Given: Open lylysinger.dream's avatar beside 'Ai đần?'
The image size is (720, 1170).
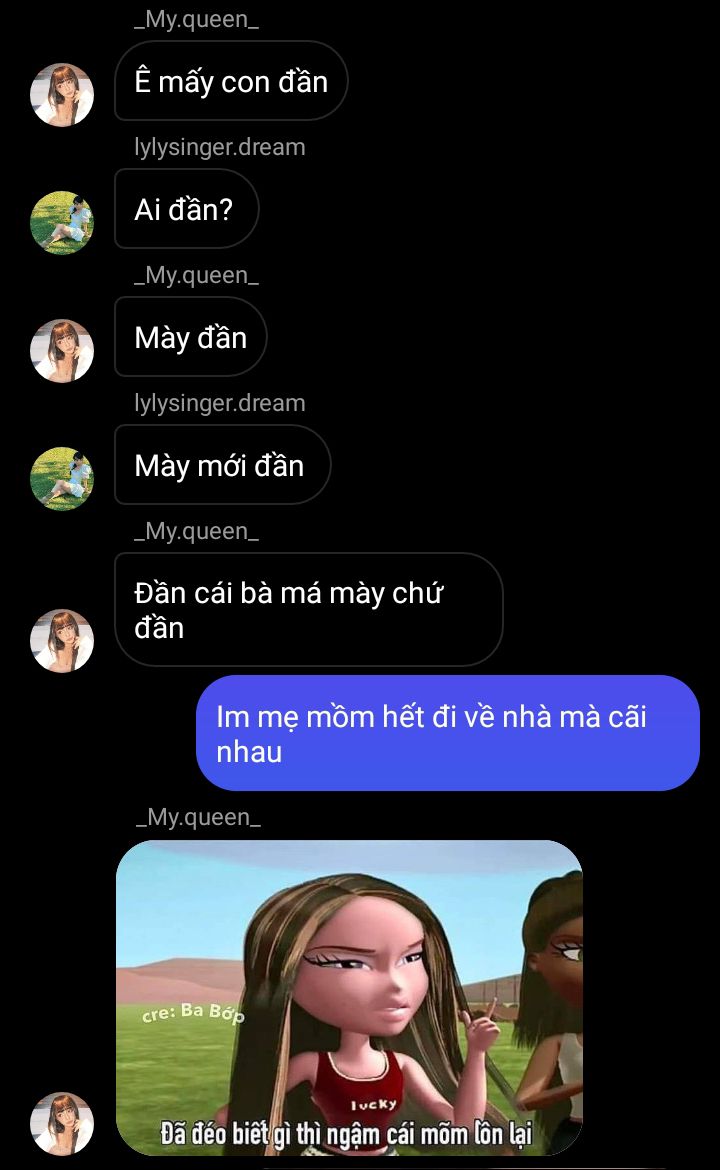Looking at the screenshot, I should point(62,222).
